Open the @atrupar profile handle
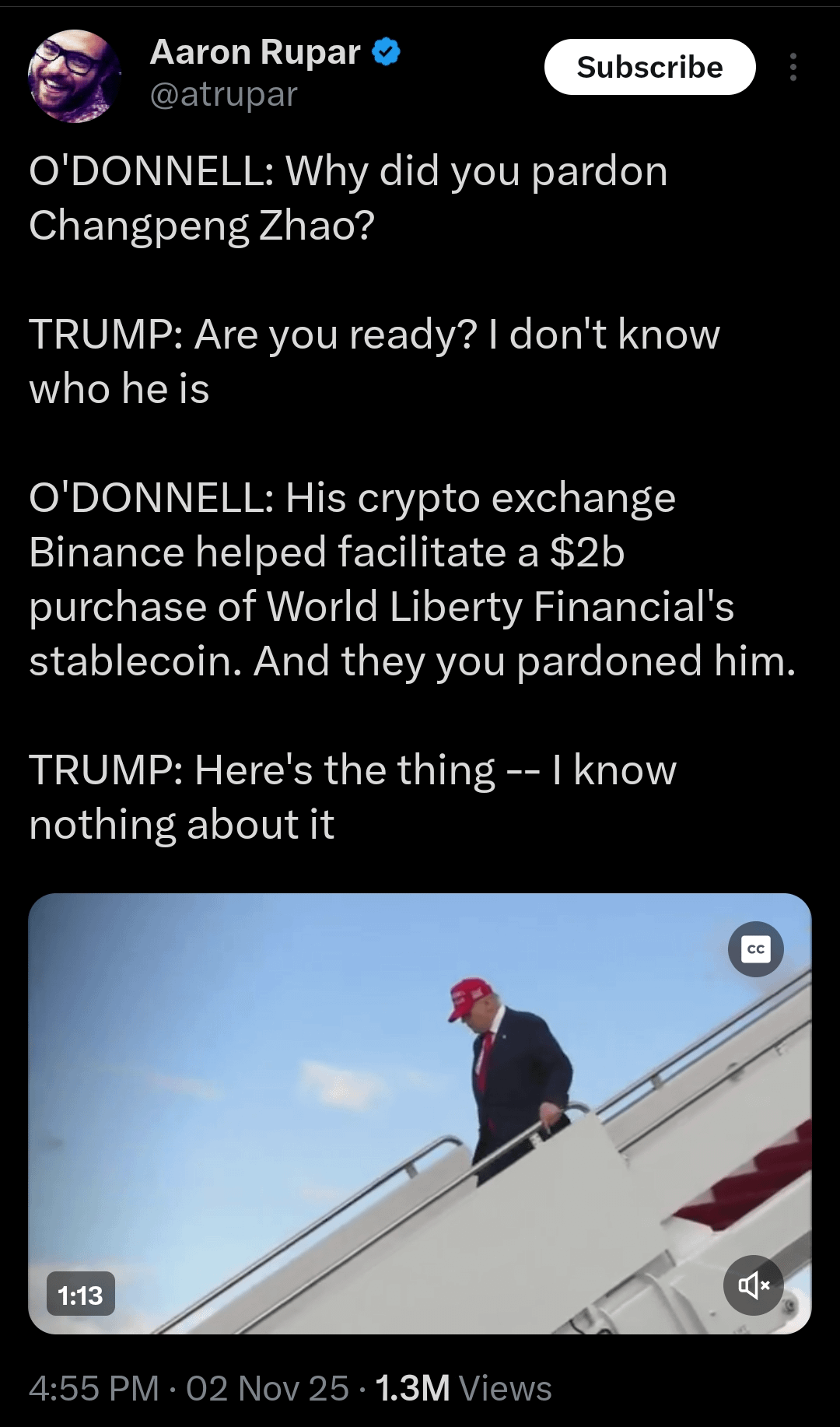This screenshot has height=1427, width=840. tap(223, 95)
